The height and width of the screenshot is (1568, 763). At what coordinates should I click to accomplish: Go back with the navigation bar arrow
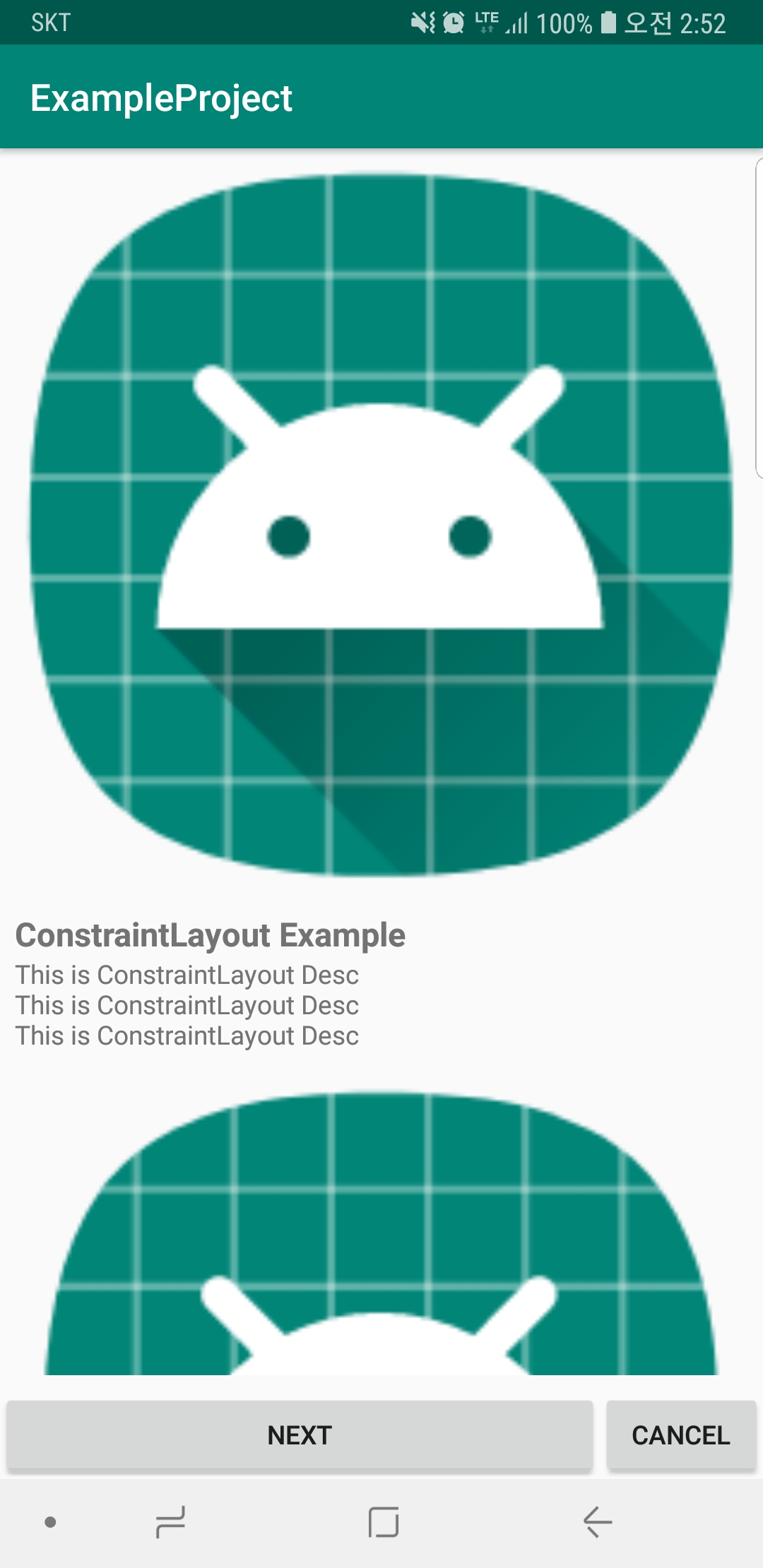[597, 1521]
